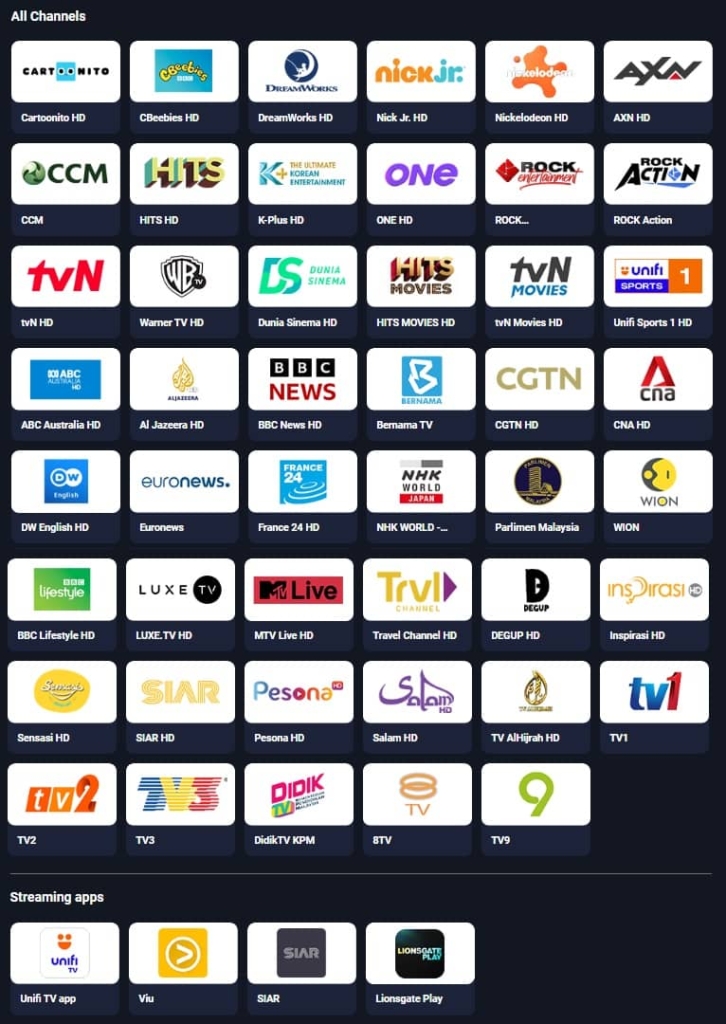Open the DidikTV KPM channel

(298, 795)
